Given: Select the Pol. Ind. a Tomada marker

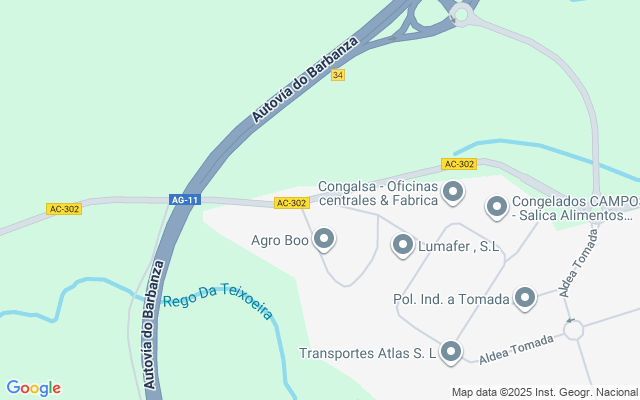Looking at the screenshot, I should pyautogui.click(x=525, y=297).
